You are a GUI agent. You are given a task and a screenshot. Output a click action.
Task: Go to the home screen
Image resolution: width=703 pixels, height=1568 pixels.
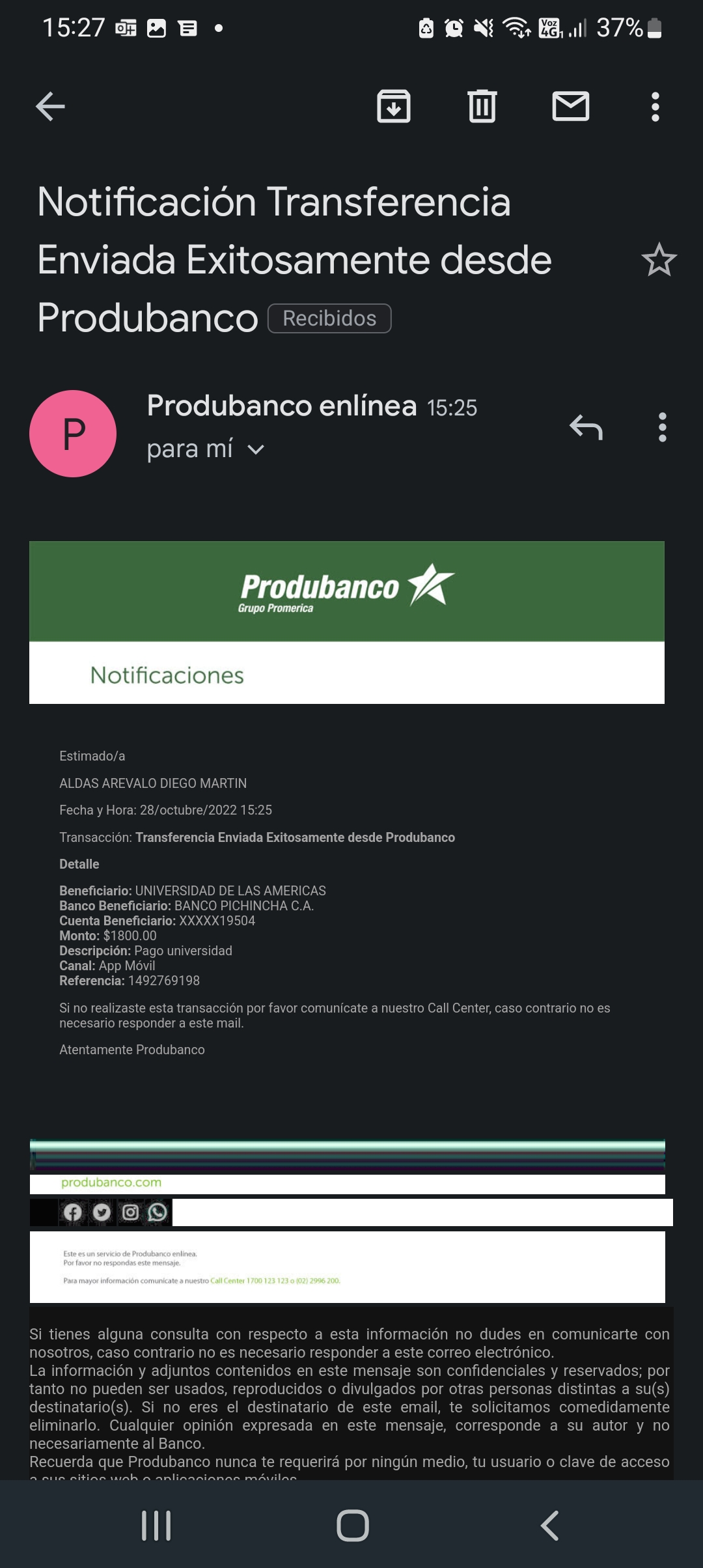click(x=352, y=1526)
